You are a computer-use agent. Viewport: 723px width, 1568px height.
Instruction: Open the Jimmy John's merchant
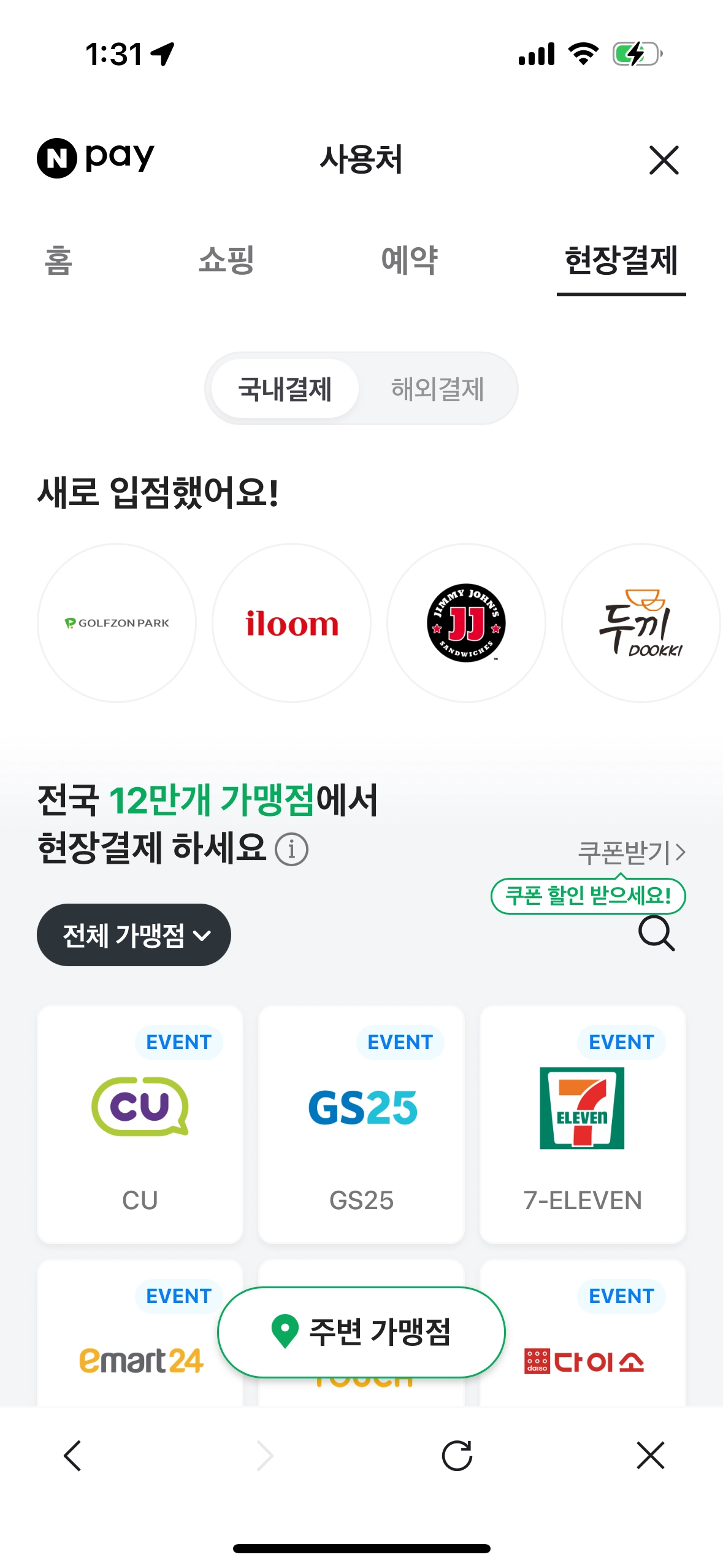point(466,623)
